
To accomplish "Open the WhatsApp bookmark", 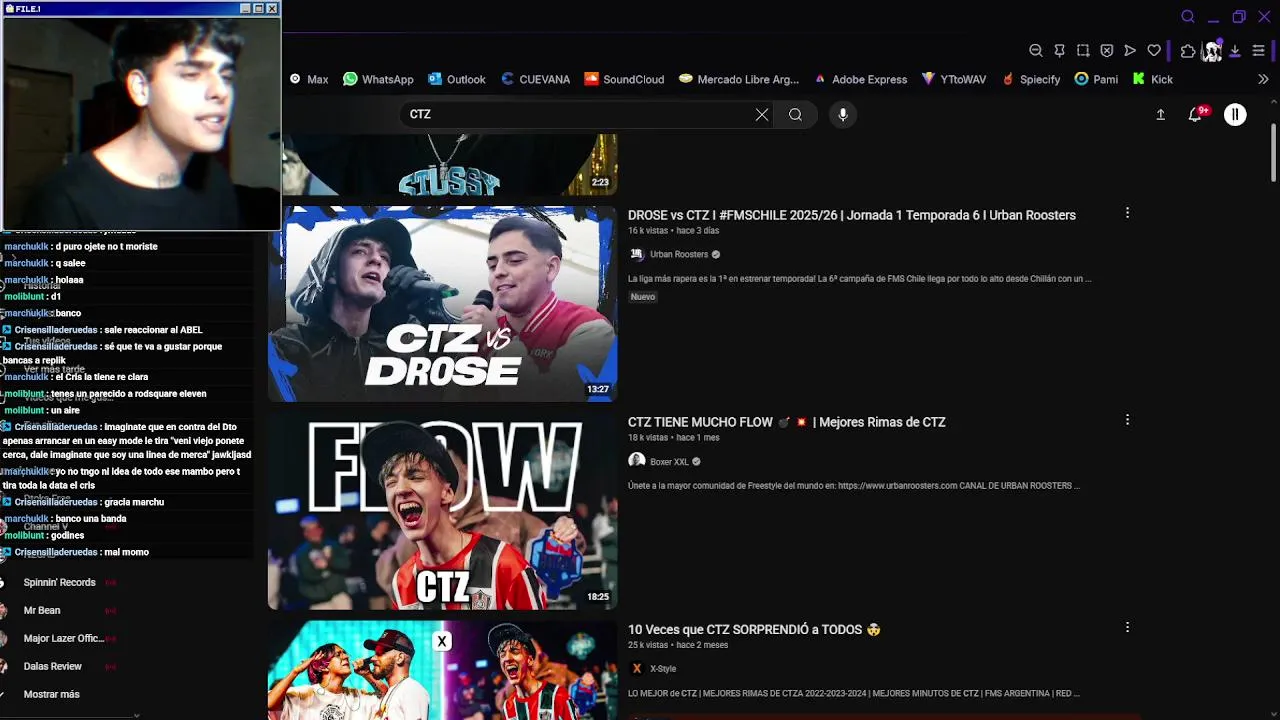I will 377,79.
